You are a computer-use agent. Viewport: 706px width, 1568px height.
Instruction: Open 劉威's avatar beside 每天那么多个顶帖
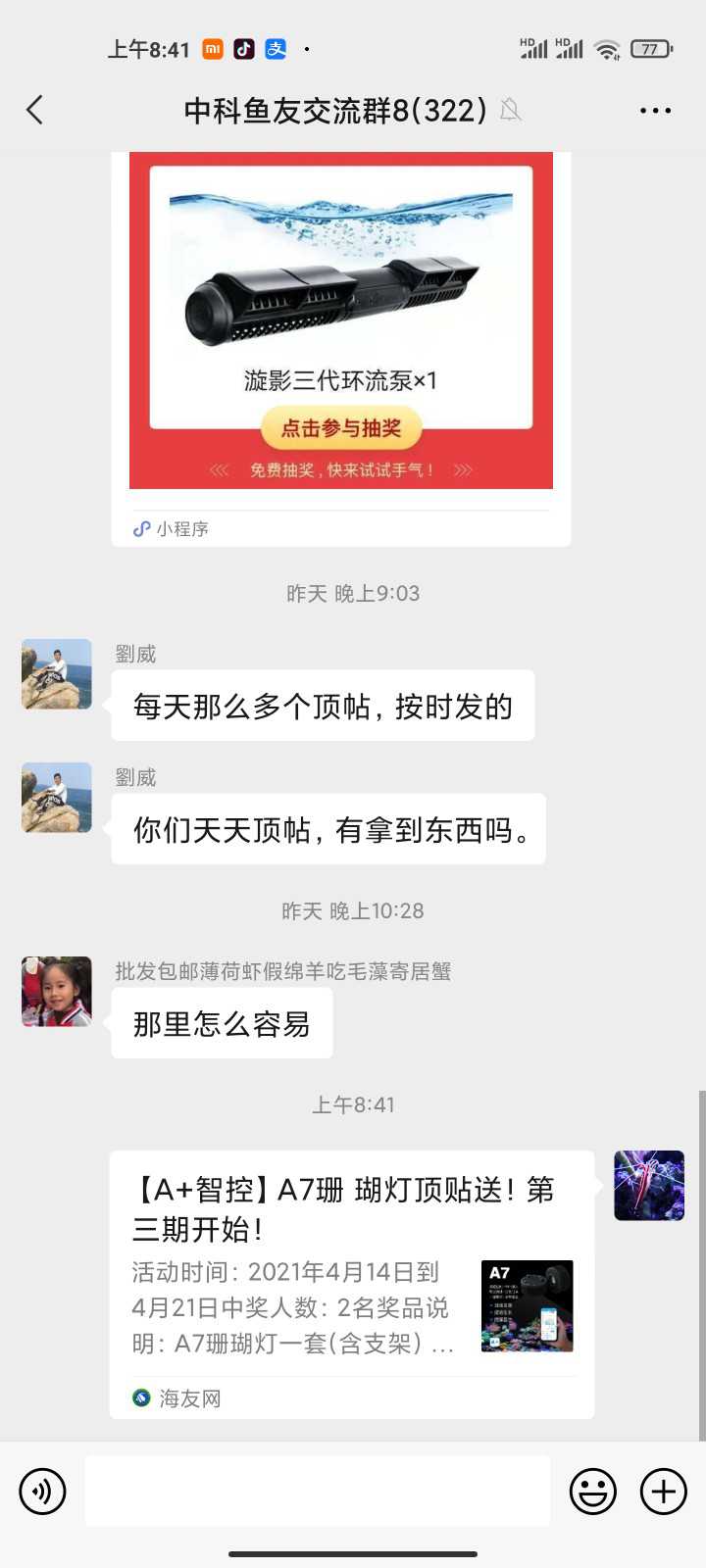point(57,674)
